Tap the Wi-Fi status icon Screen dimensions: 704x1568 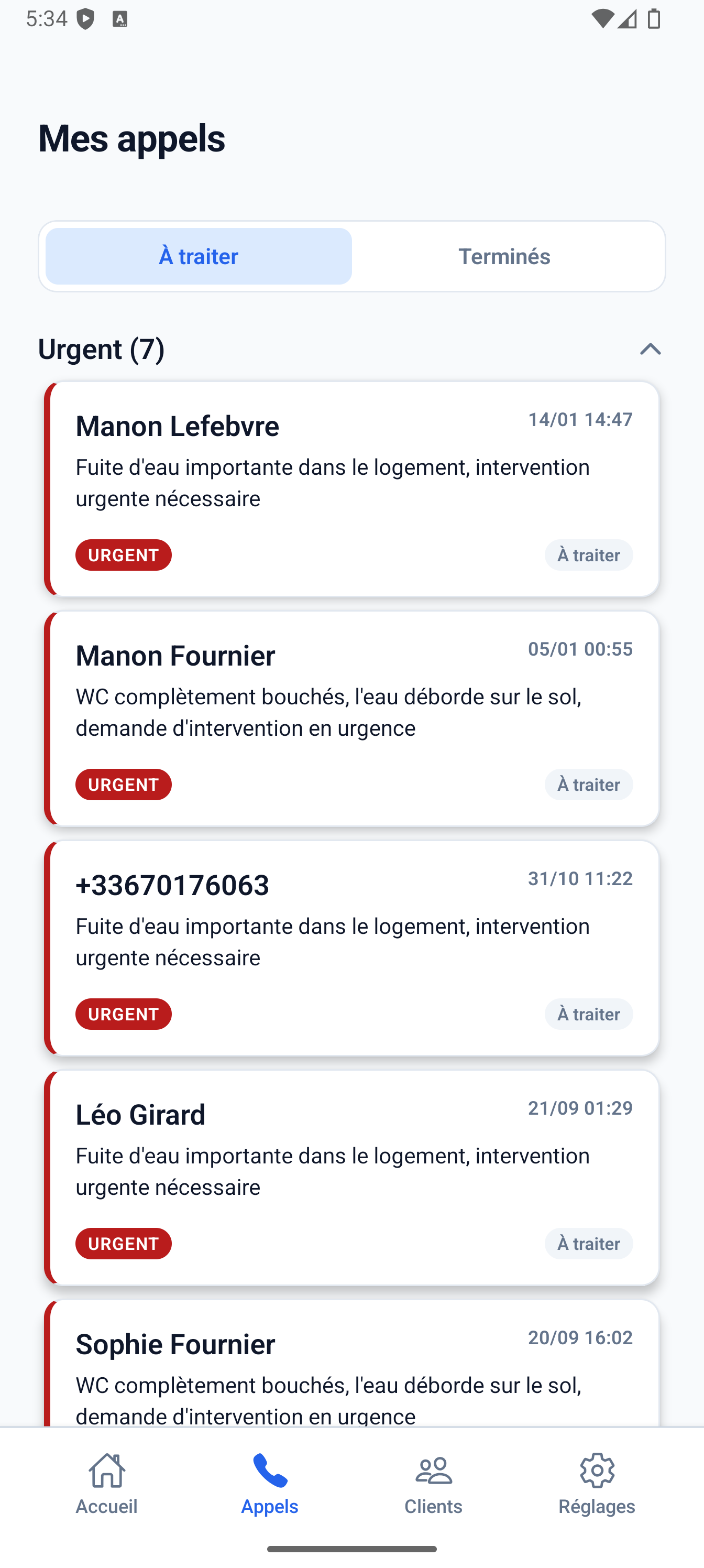tap(603, 18)
